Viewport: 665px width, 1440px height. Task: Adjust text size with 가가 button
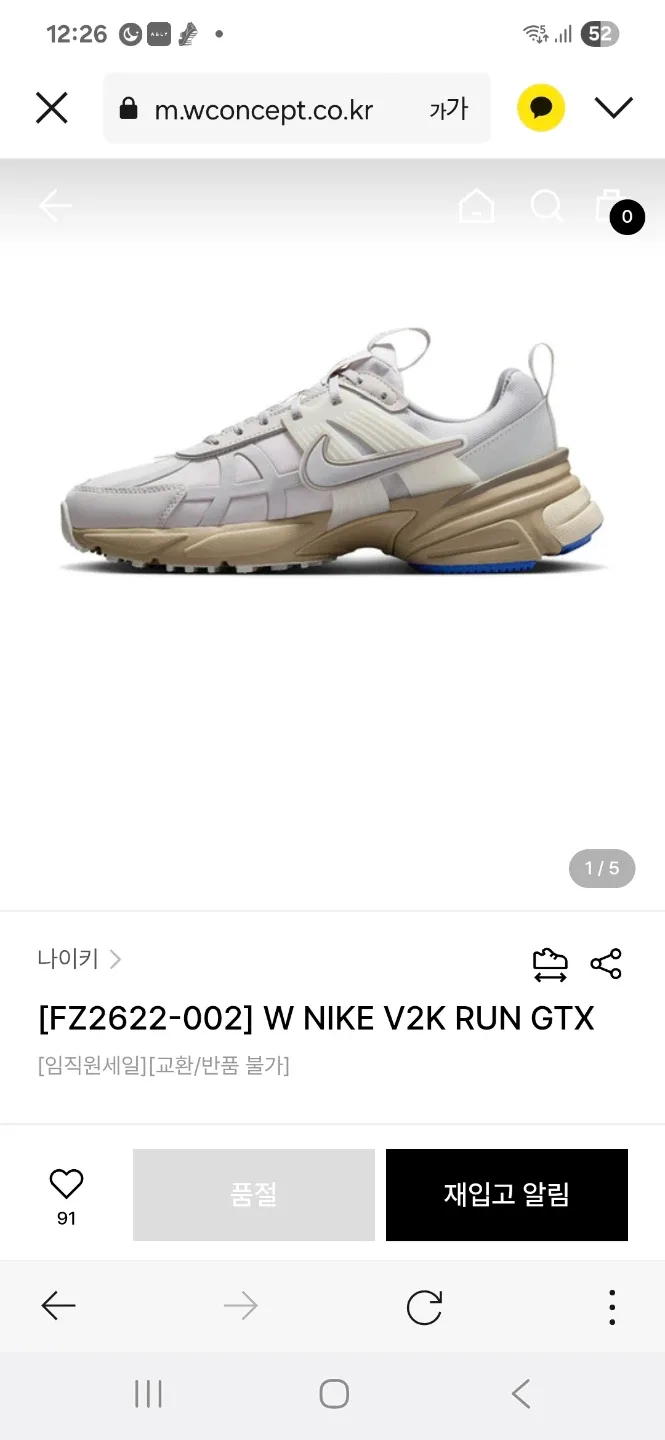click(x=448, y=109)
